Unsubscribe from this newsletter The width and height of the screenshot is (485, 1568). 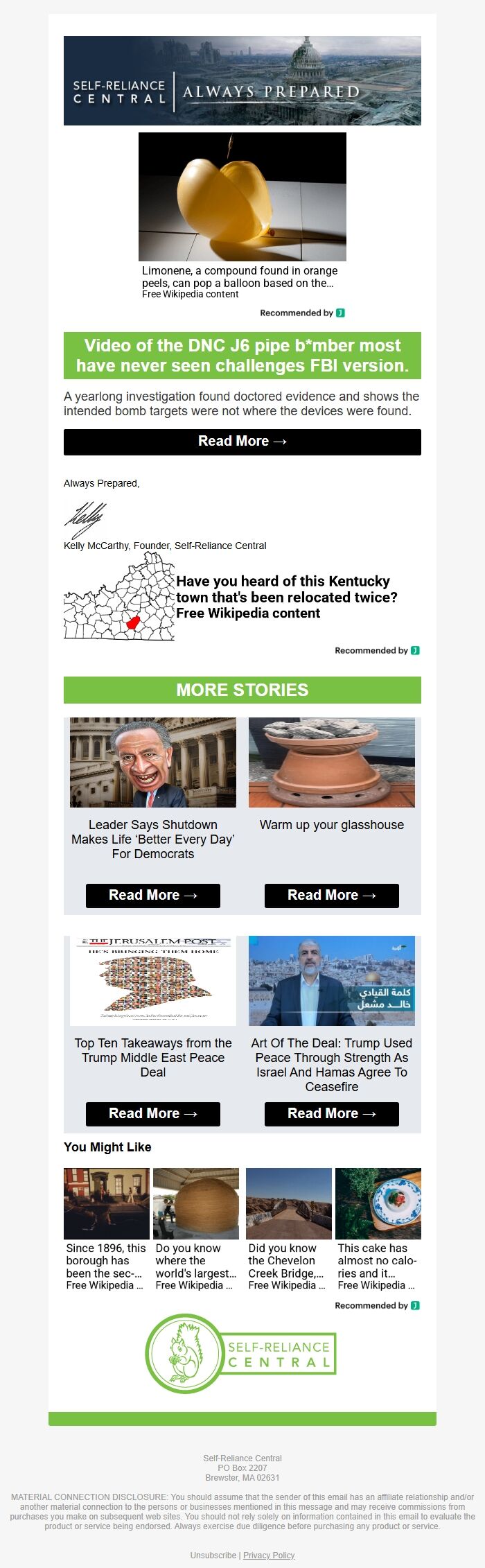click(x=214, y=1555)
